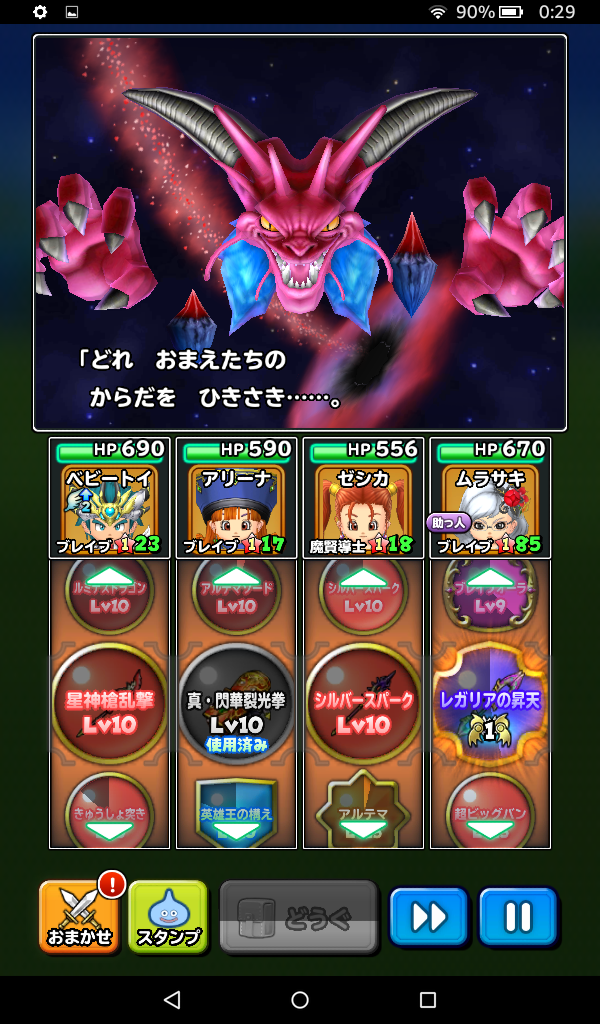Toggle the fast-forward speed button
The height and width of the screenshot is (1024, 600).
(428, 916)
